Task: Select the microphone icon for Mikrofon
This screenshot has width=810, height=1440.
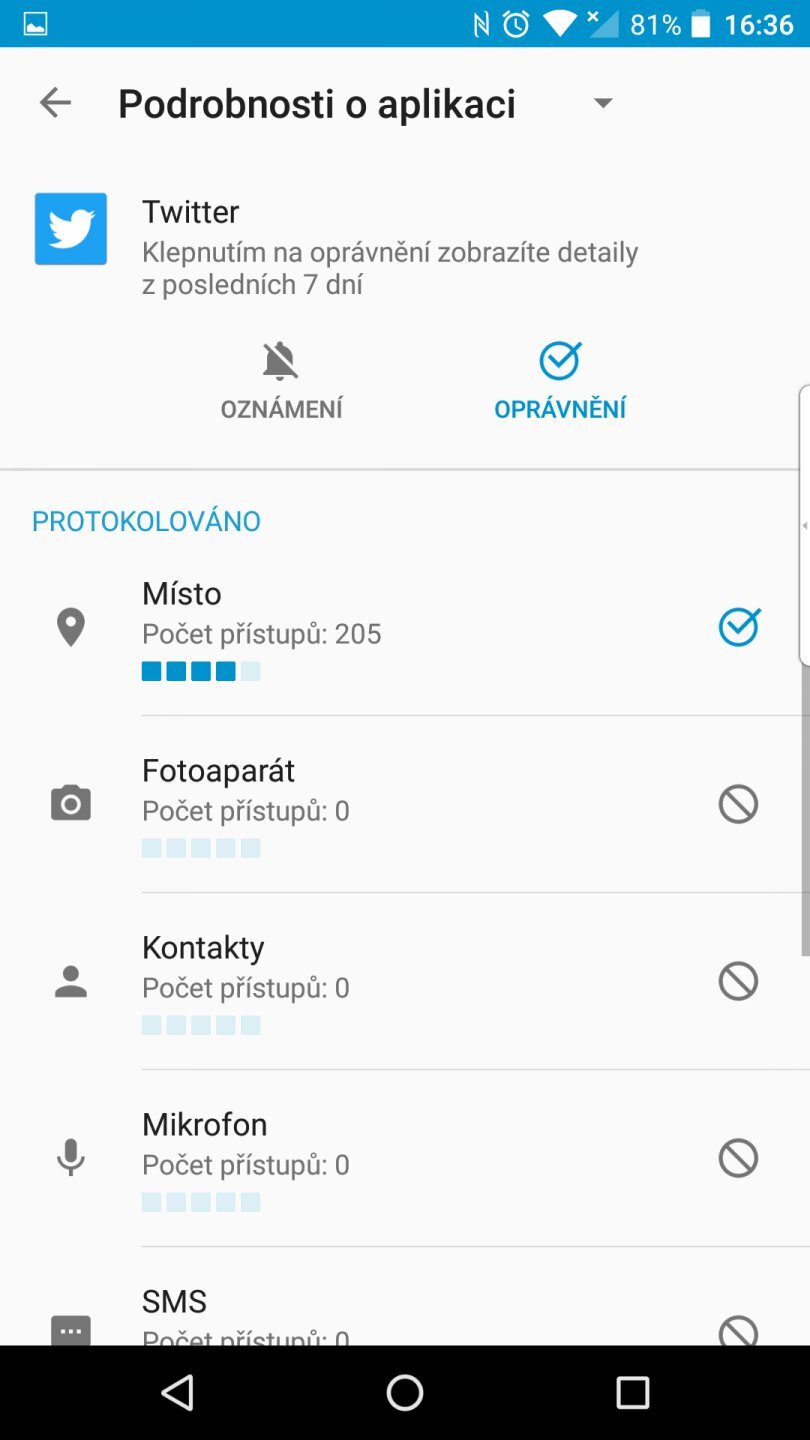Action: (70, 1158)
